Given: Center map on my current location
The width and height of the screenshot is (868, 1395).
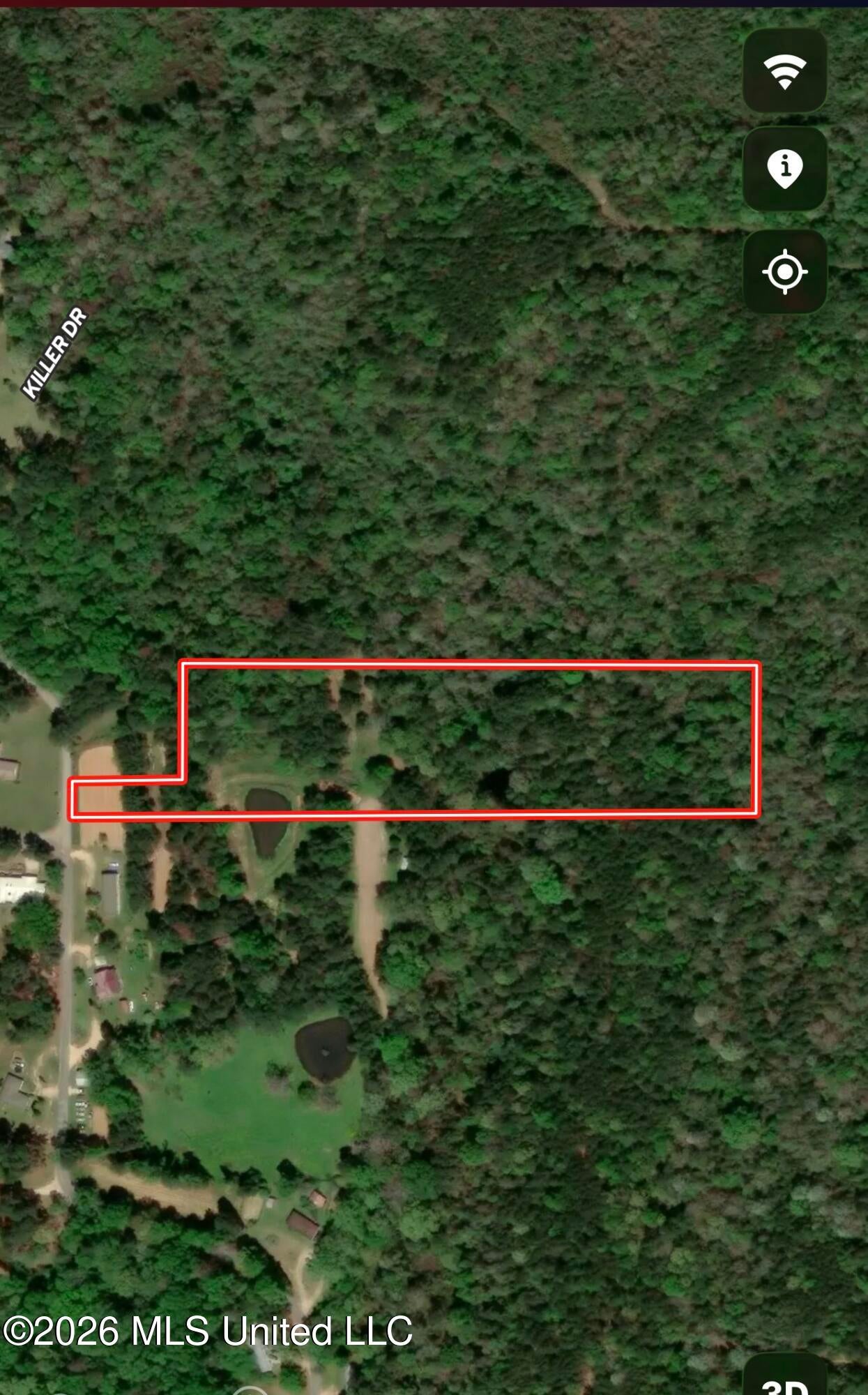Looking at the screenshot, I should [x=785, y=271].
